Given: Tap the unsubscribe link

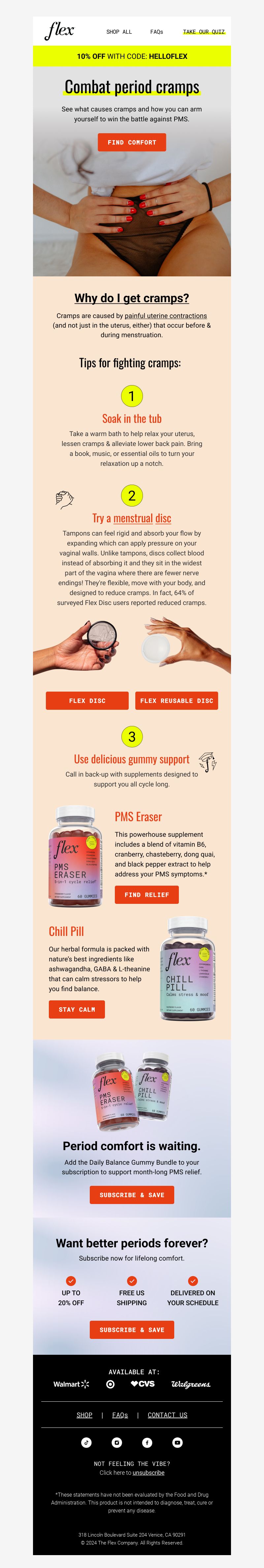Looking at the screenshot, I should 148,1472.
